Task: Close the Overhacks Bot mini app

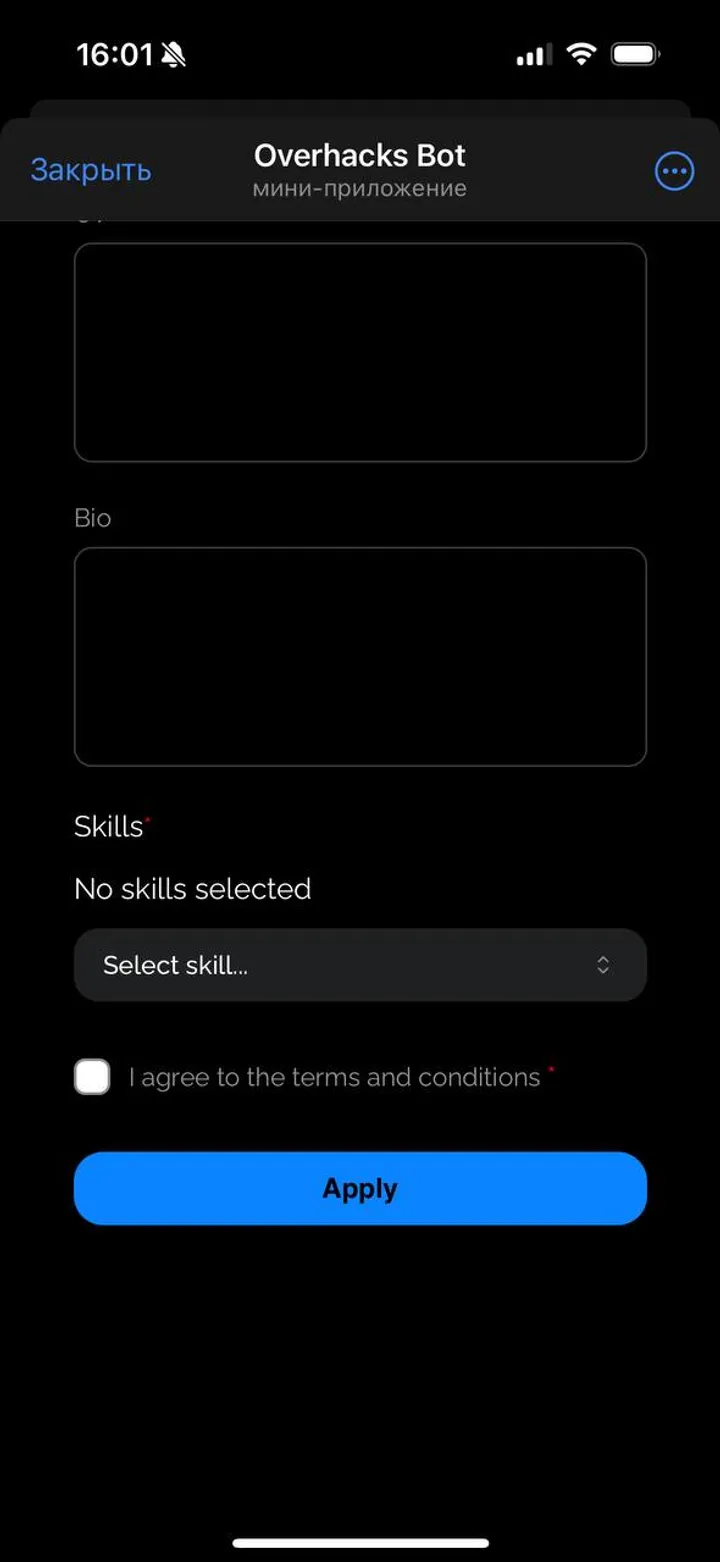Action: (x=91, y=170)
